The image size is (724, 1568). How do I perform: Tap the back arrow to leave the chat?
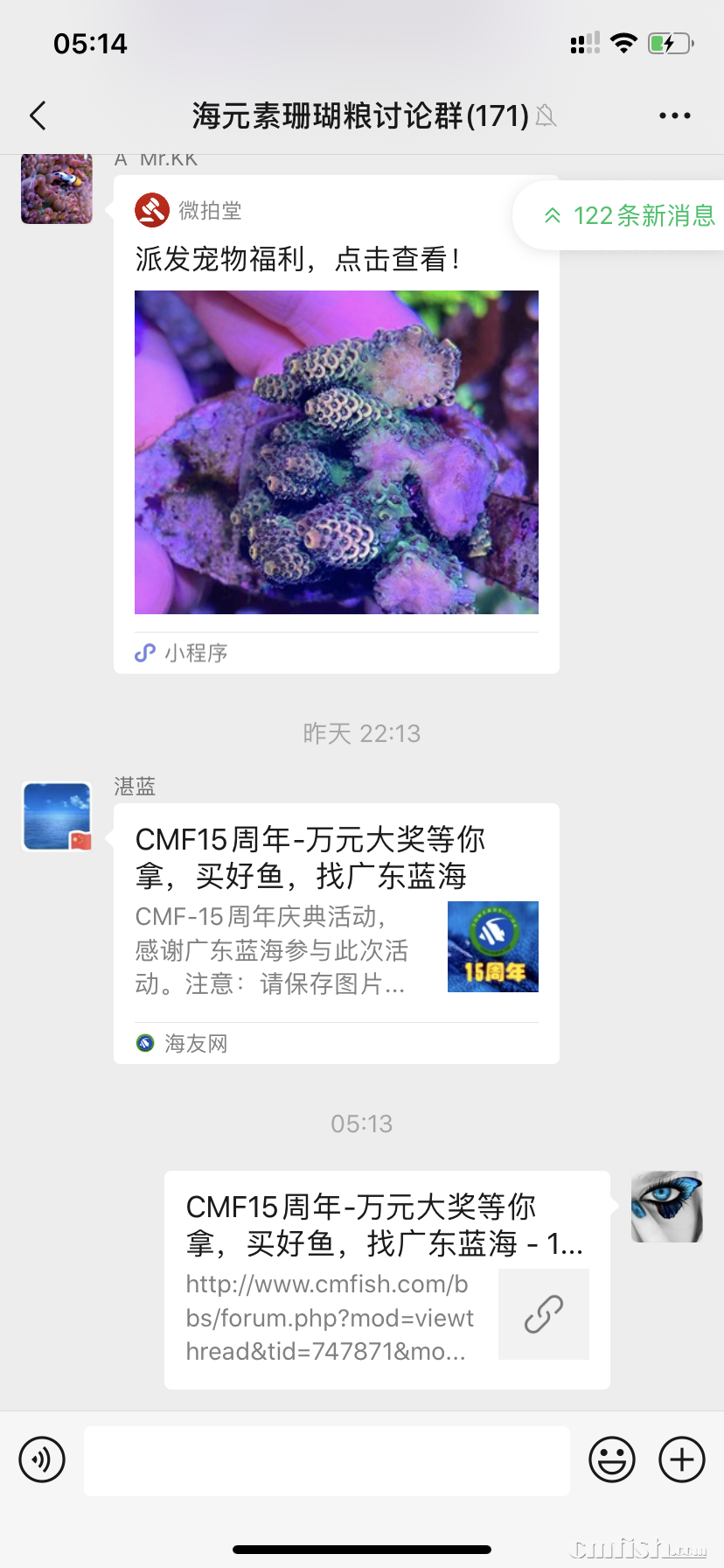click(x=37, y=115)
